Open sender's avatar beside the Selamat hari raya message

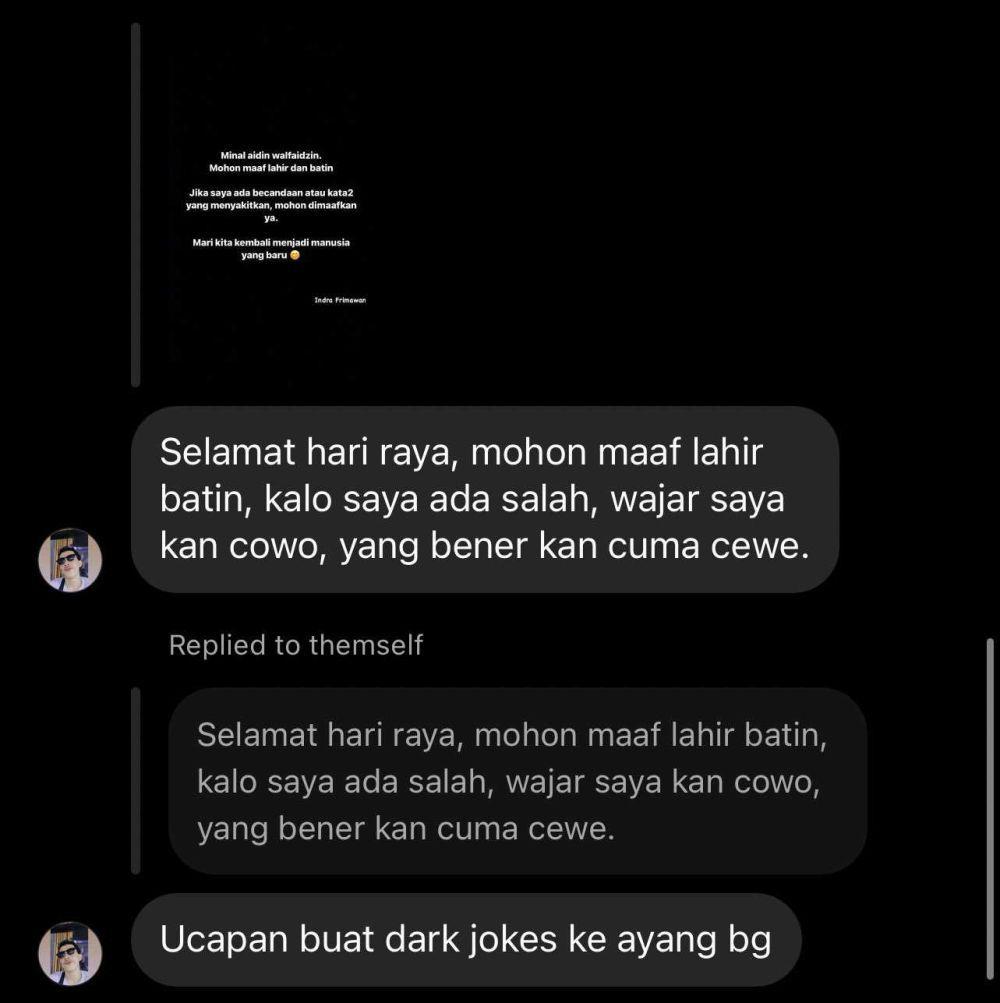coord(70,560)
